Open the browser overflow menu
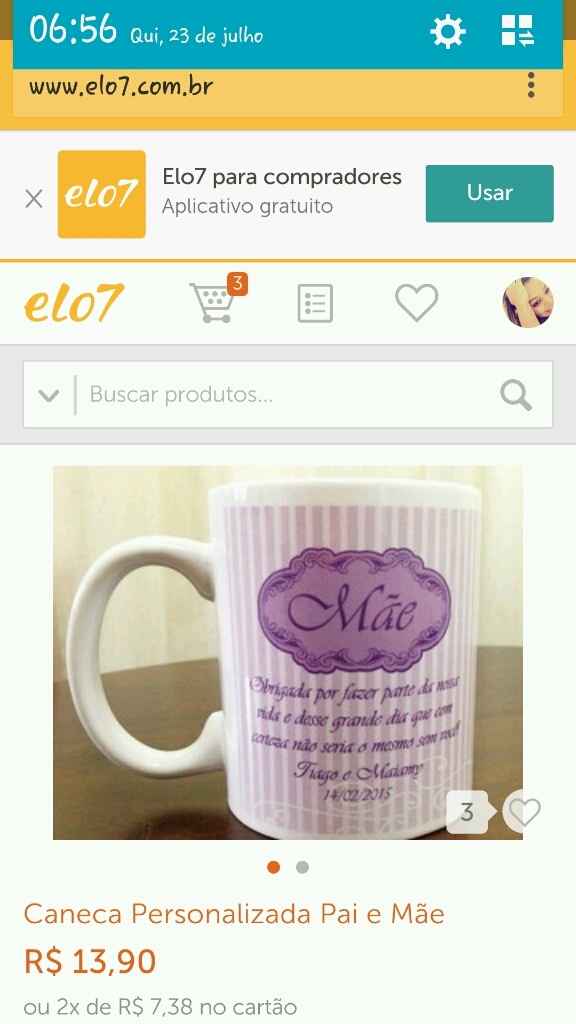Image resolution: width=576 pixels, height=1024 pixels. [x=531, y=85]
